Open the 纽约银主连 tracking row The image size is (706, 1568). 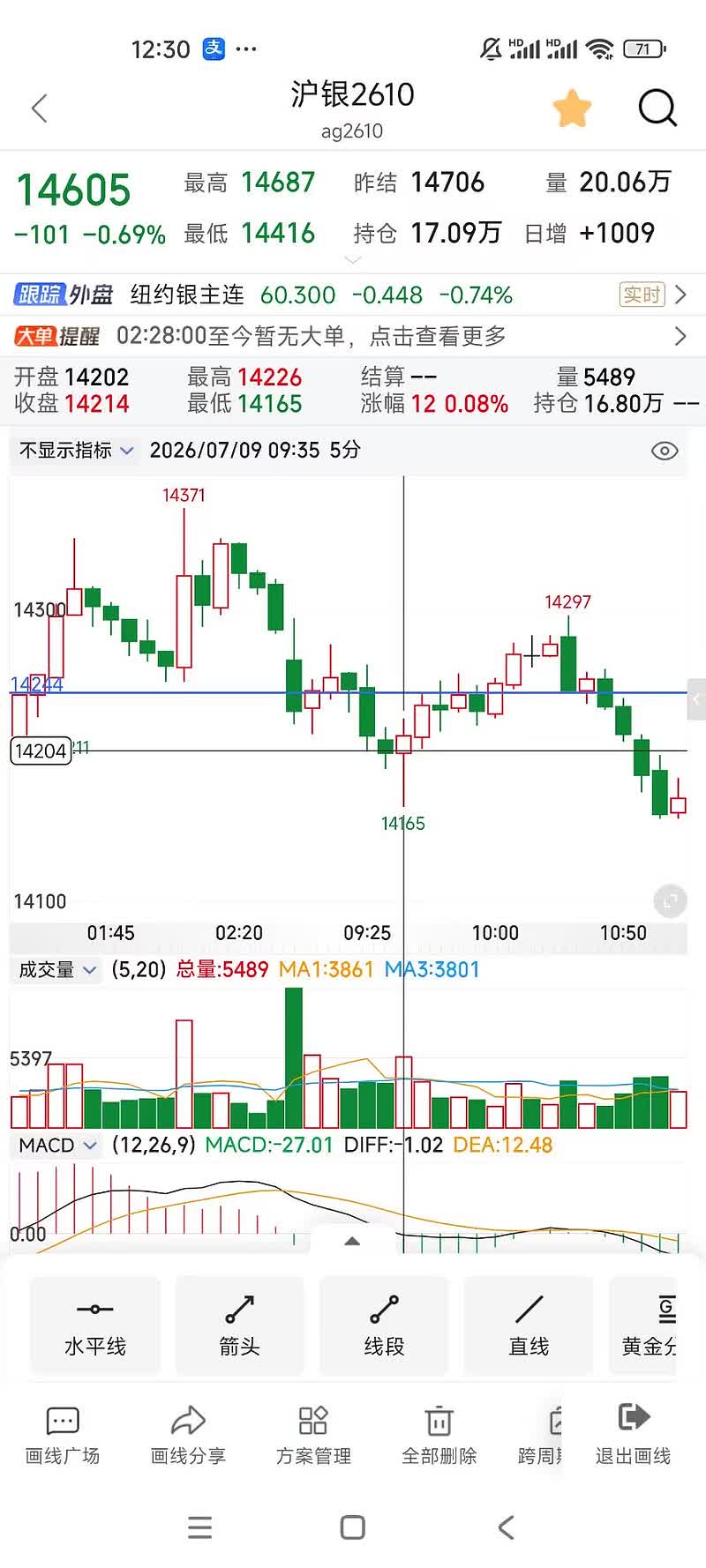point(353,295)
